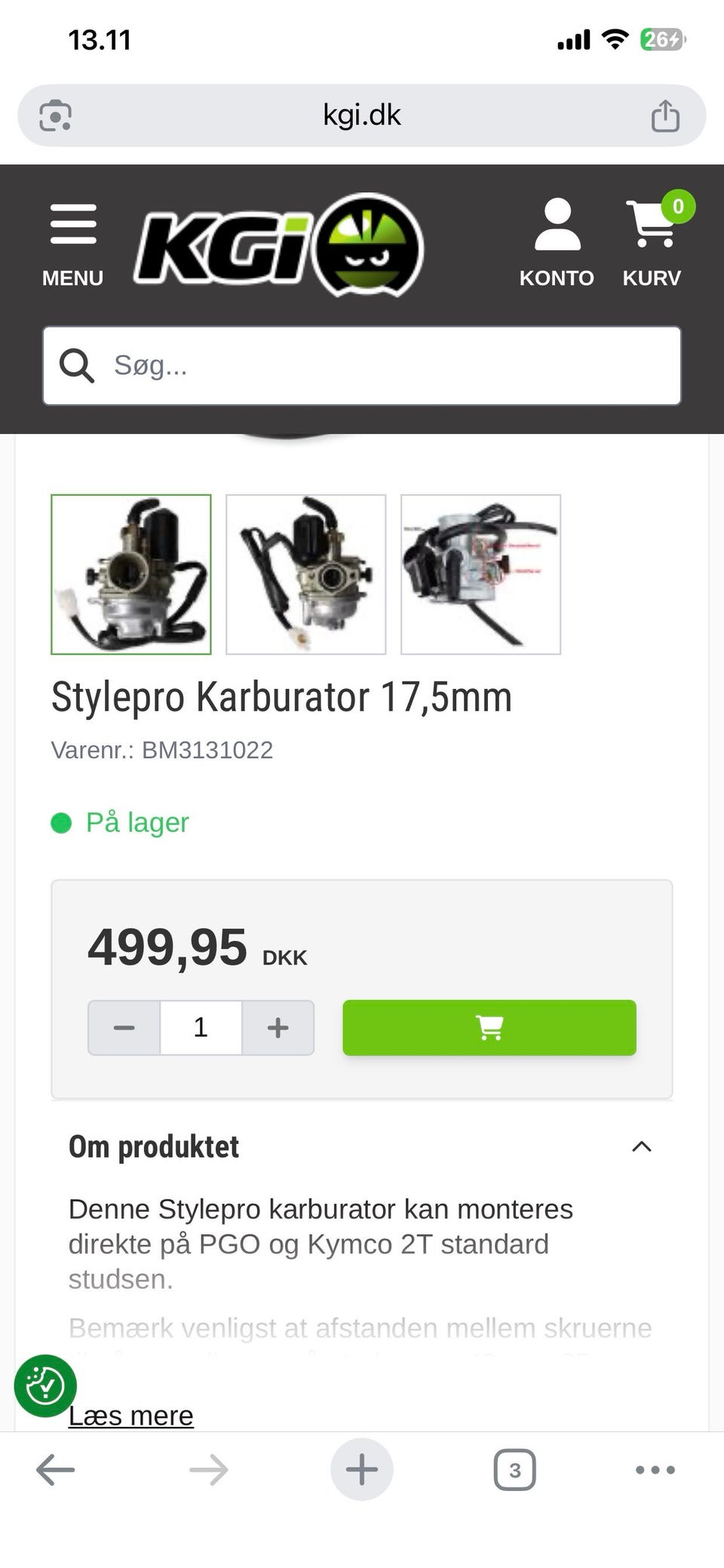Open the browser overflow menu
Image resolution: width=724 pixels, height=1568 pixels.
pyautogui.click(x=655, y=1470)
